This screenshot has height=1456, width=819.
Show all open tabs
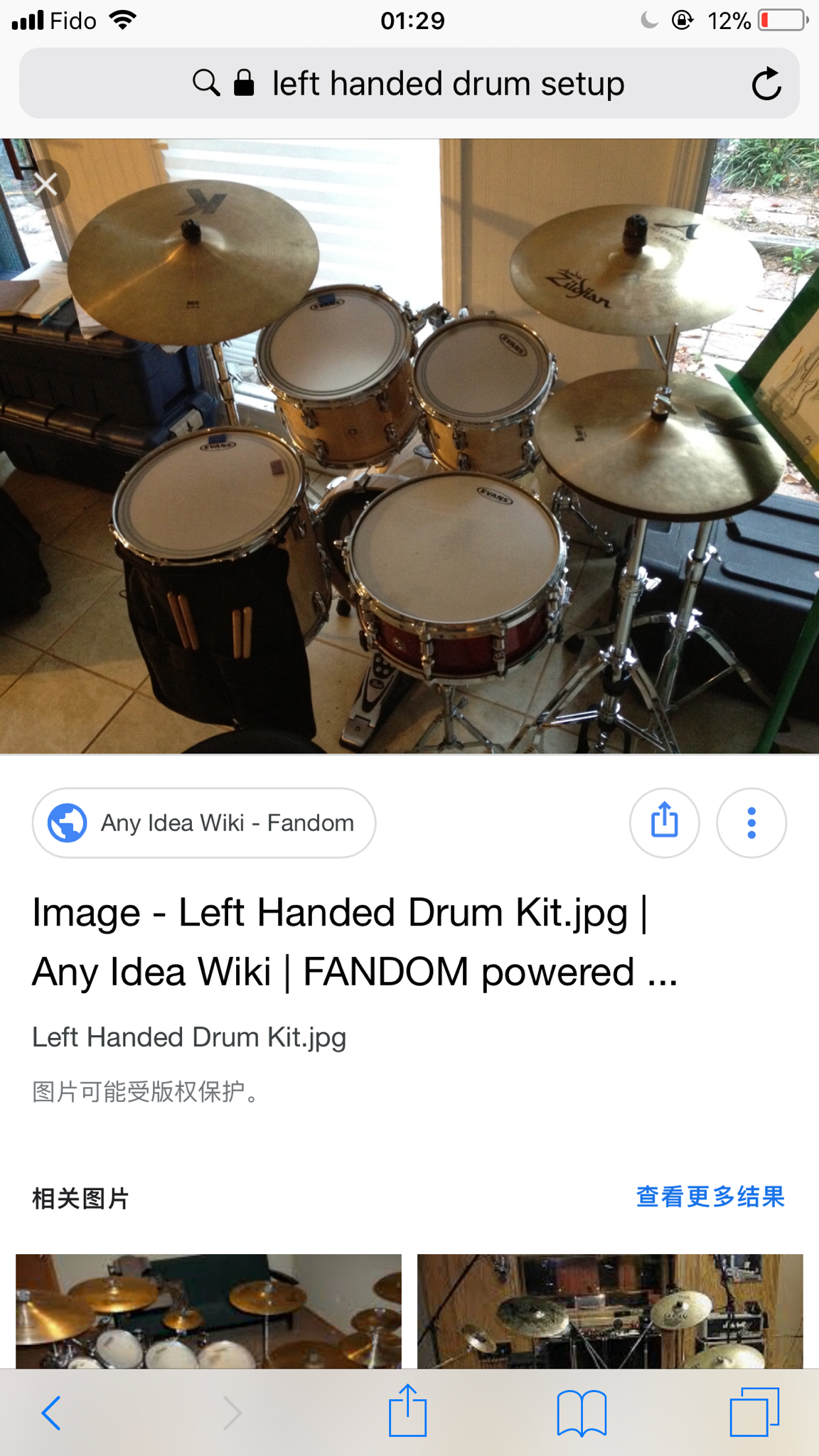coord(754,1412)
